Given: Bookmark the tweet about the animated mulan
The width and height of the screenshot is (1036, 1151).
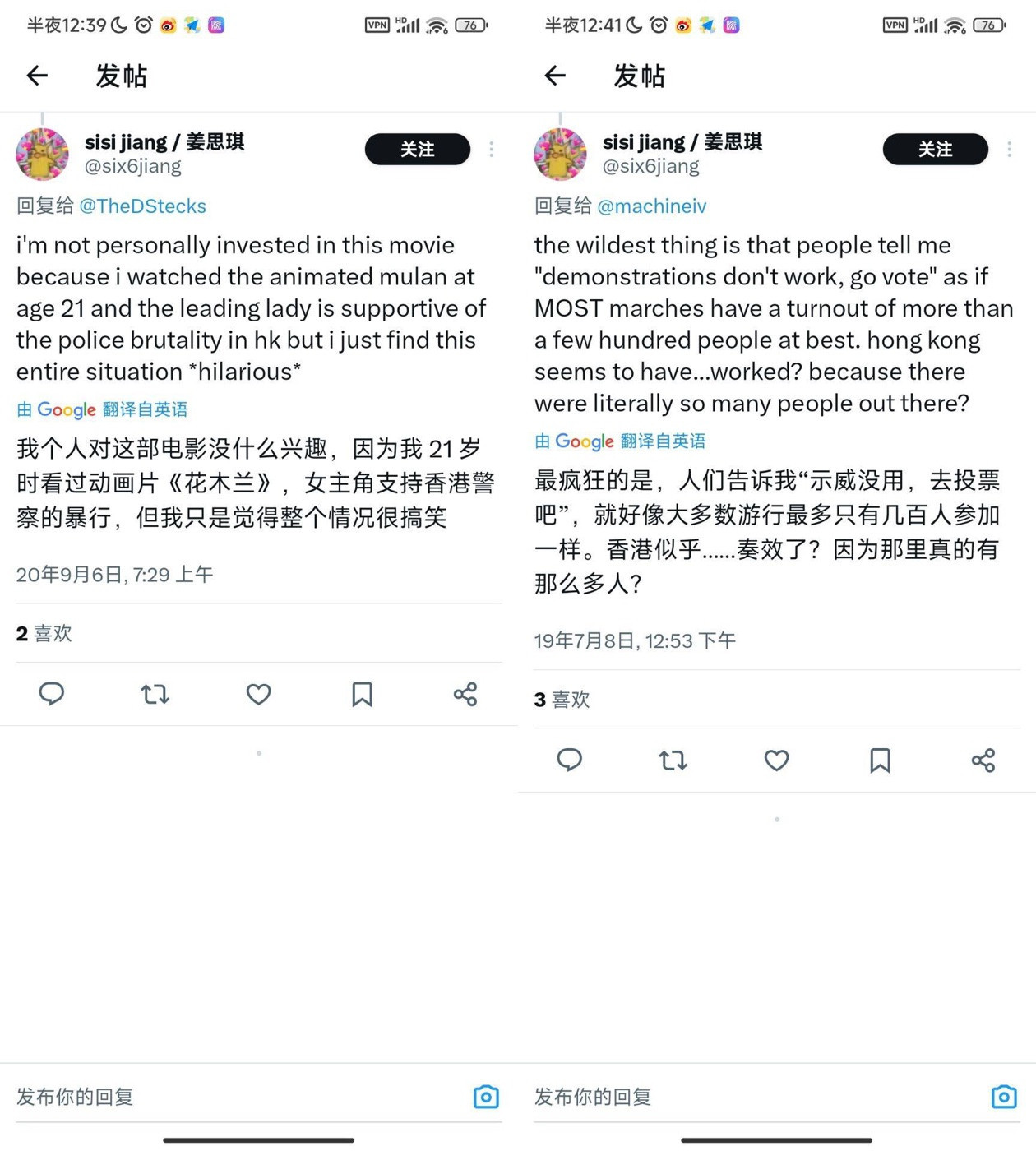Looking at the screenshot, I should coord(363,695).
